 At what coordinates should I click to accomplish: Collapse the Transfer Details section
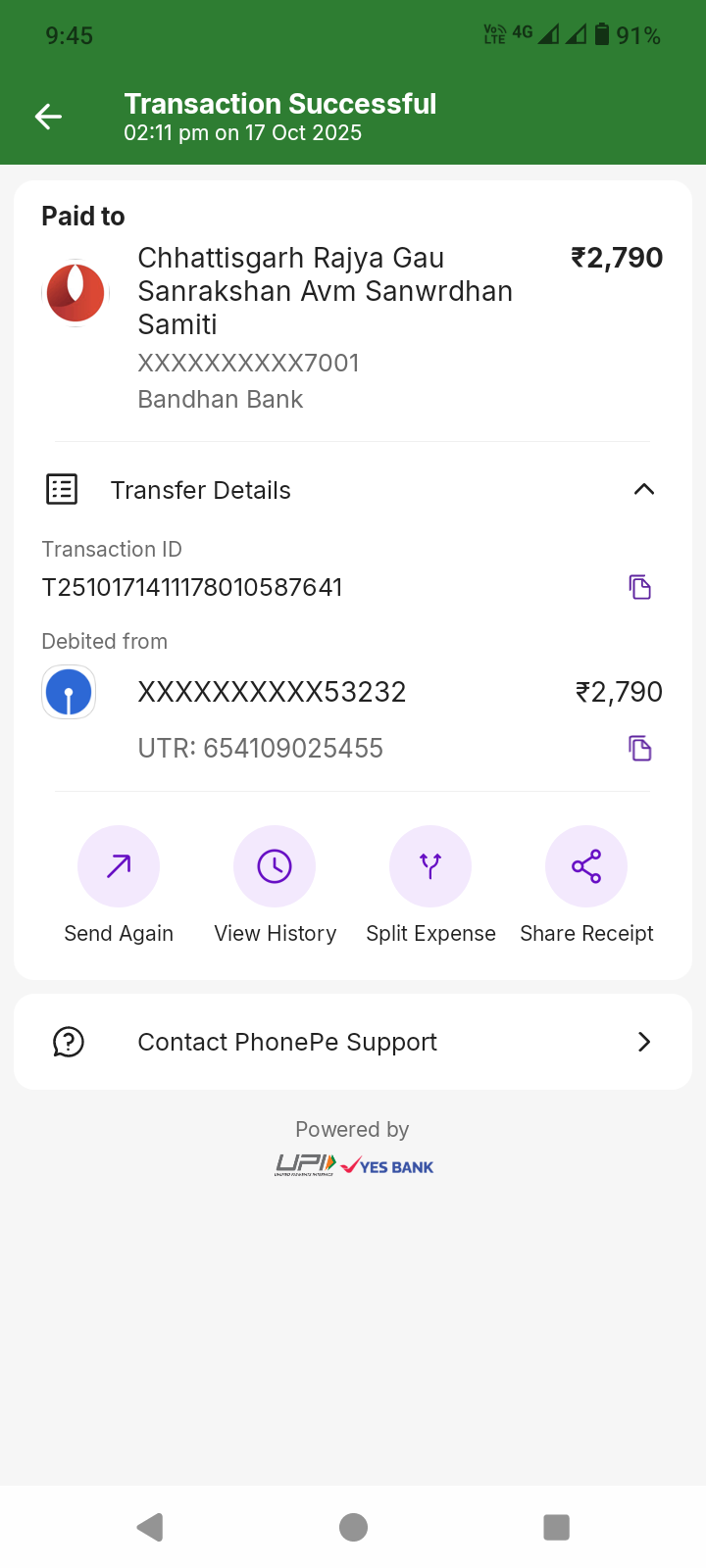click(x=643, y=489)
